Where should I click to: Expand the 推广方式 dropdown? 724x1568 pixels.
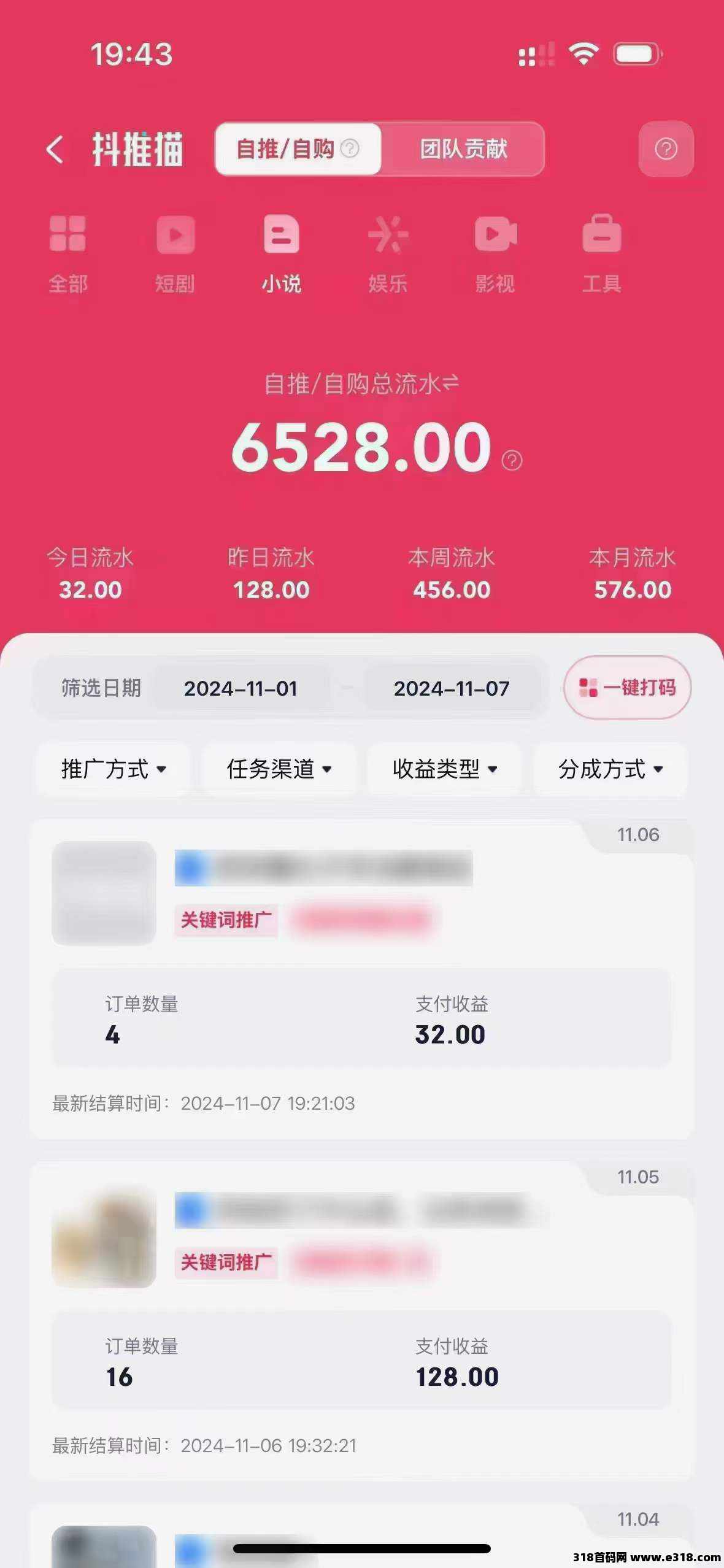click(113, 769)
